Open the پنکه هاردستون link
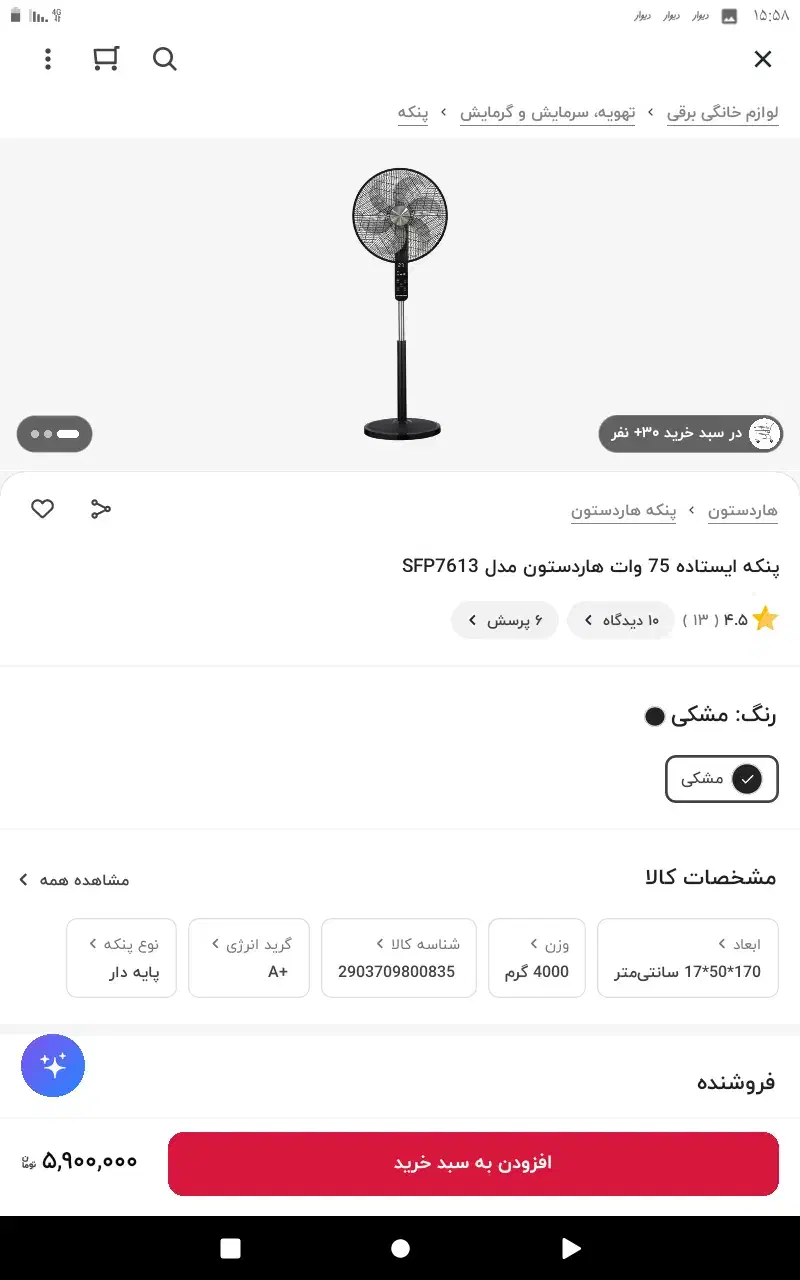The image size is (800, 1280). coord(623,511)
